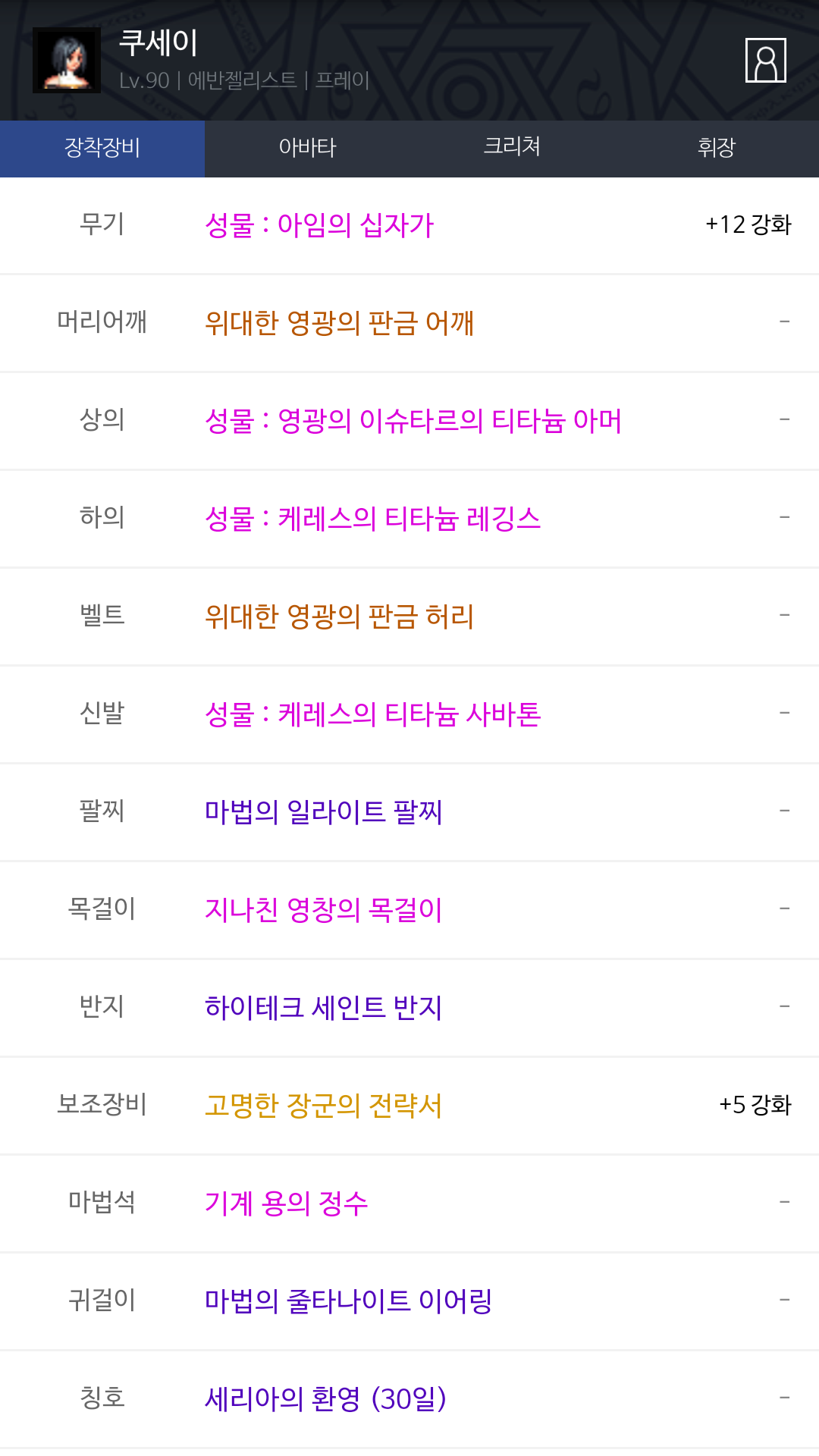Open the character profile icon
The height and width of the screenshot is (1456, 819).
coord(765,60)
